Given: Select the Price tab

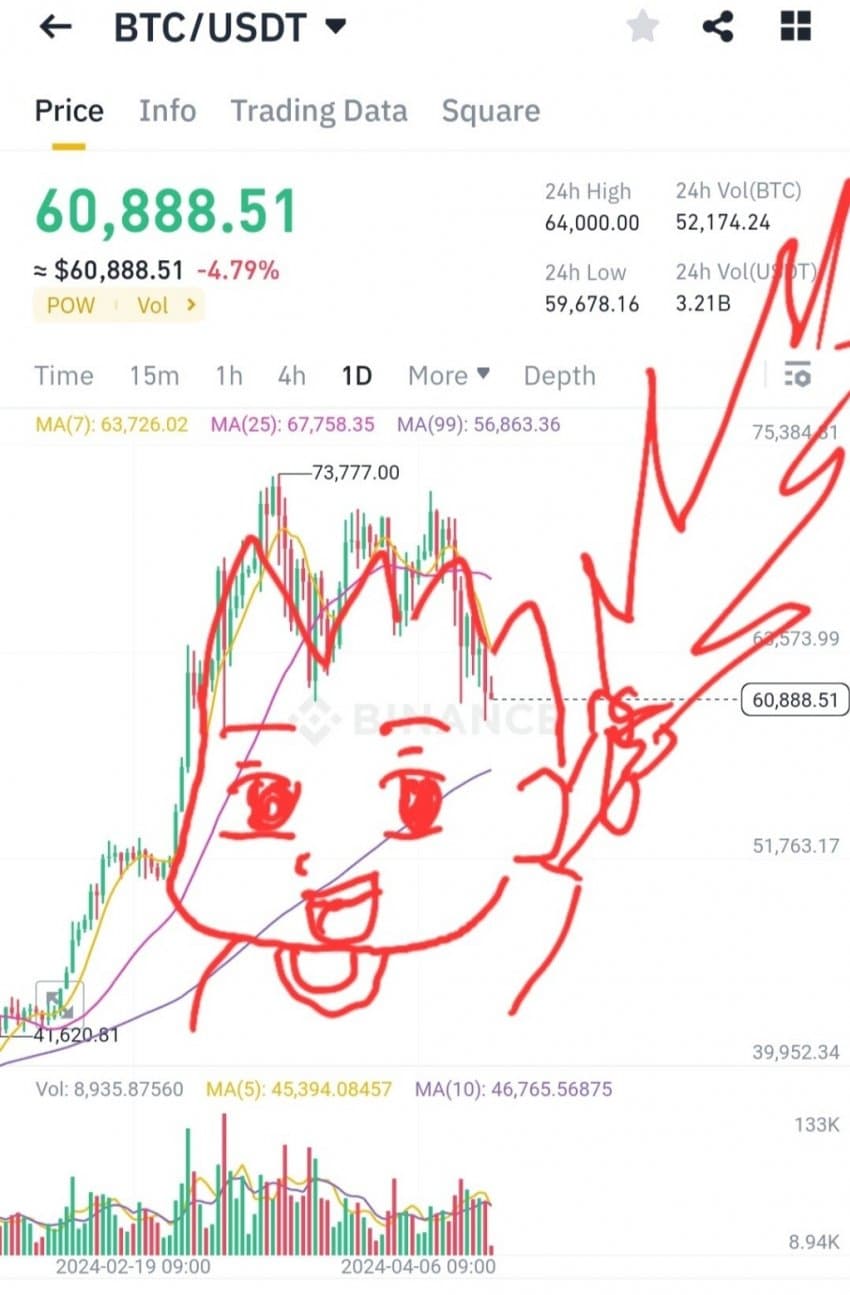Looking at the screenshot, I should (69, 110).
